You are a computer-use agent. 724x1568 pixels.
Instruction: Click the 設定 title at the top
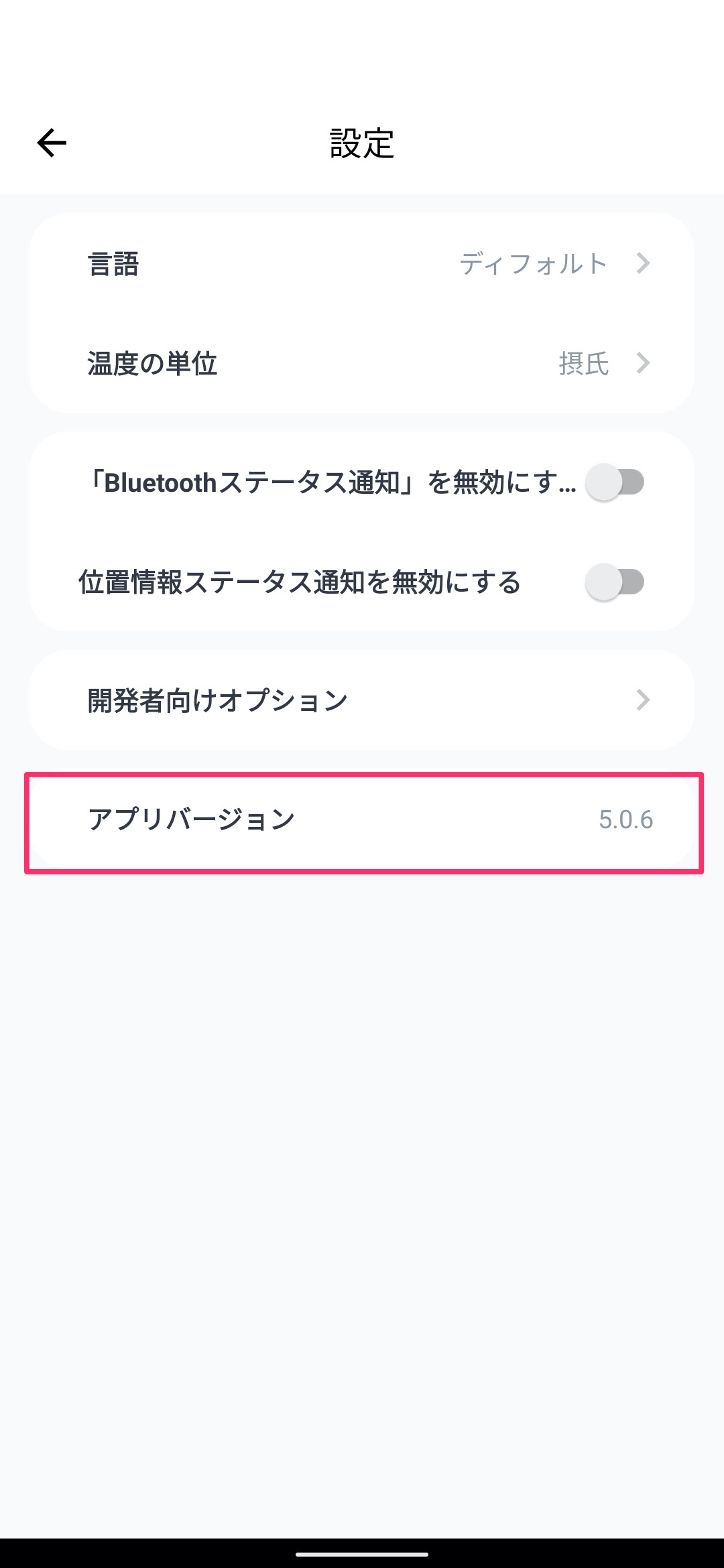point(362,142)
